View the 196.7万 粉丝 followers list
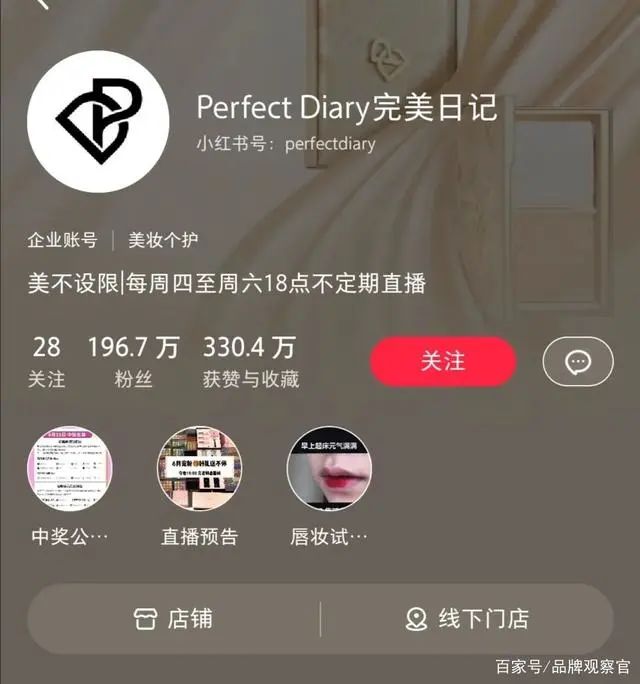The width and height of the screenshot is (640, 684). tap(133, 362)
